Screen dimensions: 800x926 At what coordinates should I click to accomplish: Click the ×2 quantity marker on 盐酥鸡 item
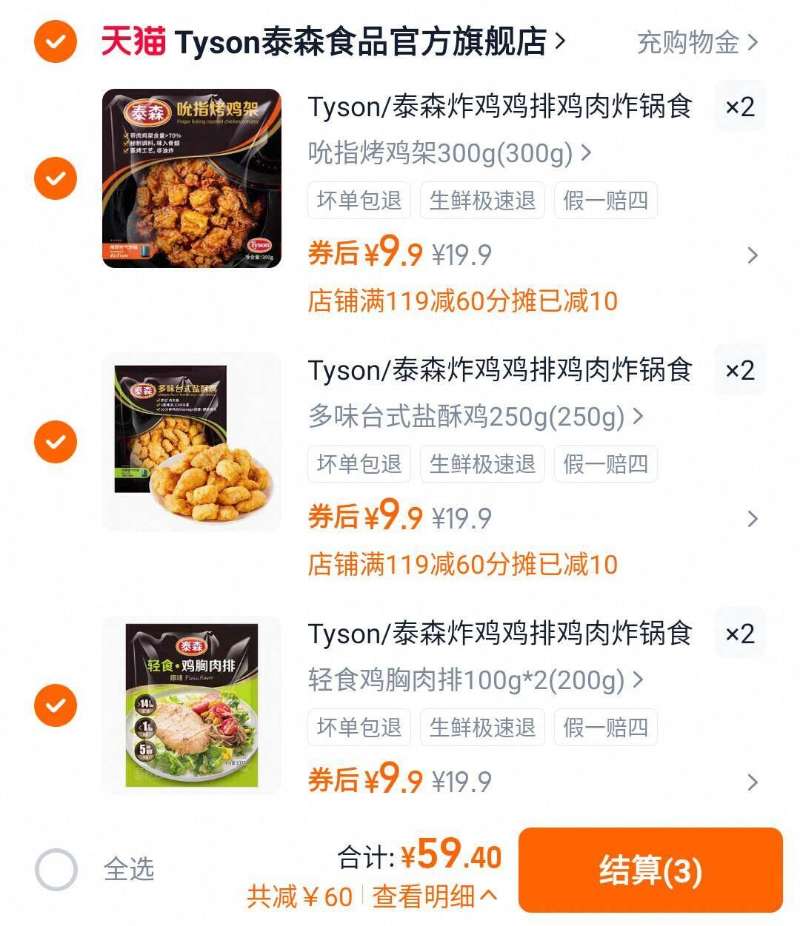point(741,372)
